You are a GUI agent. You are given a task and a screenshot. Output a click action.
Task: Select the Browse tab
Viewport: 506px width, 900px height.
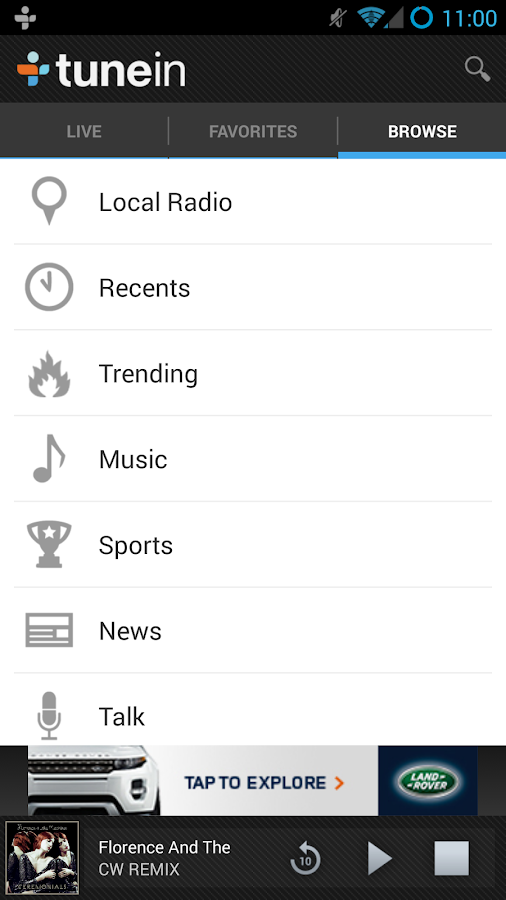tap(422, 131)
